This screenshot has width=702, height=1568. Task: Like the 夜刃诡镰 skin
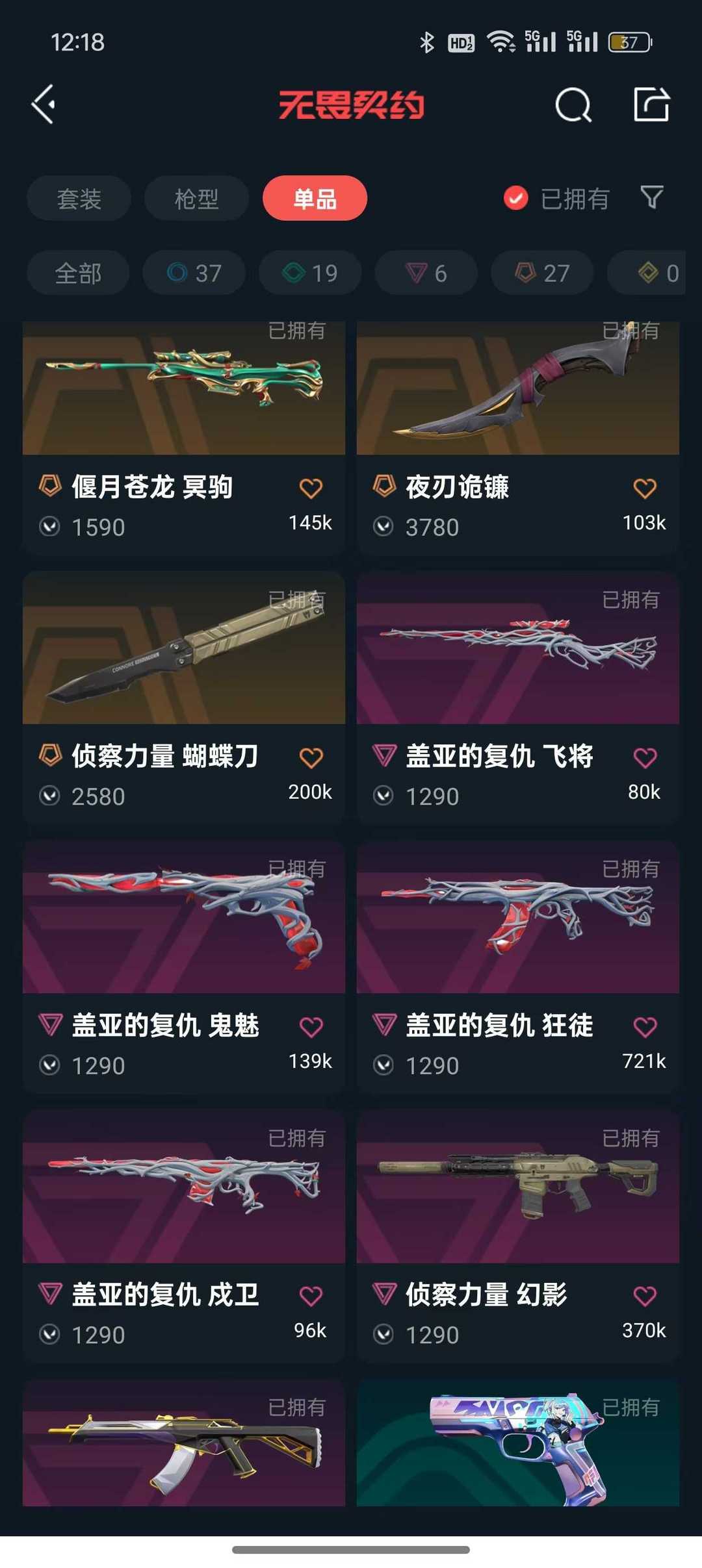645,488
